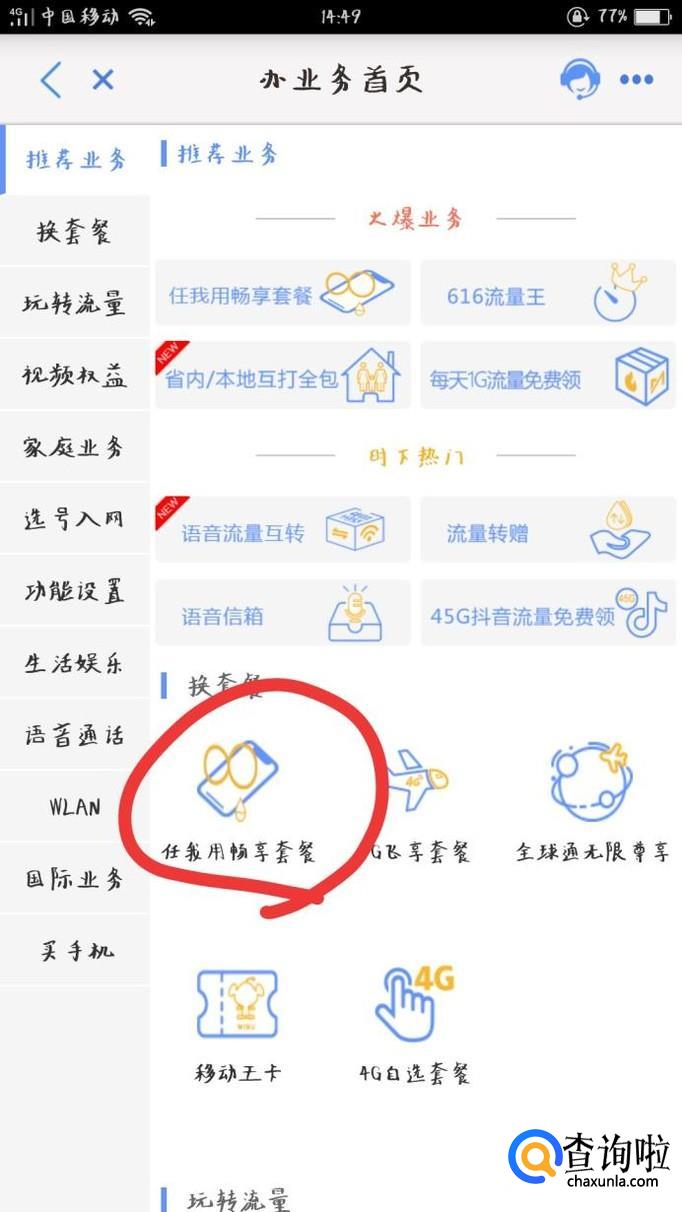Switch to the 换套餐 sidebar tab
The image size is (682, 1212).
[75, 232]
